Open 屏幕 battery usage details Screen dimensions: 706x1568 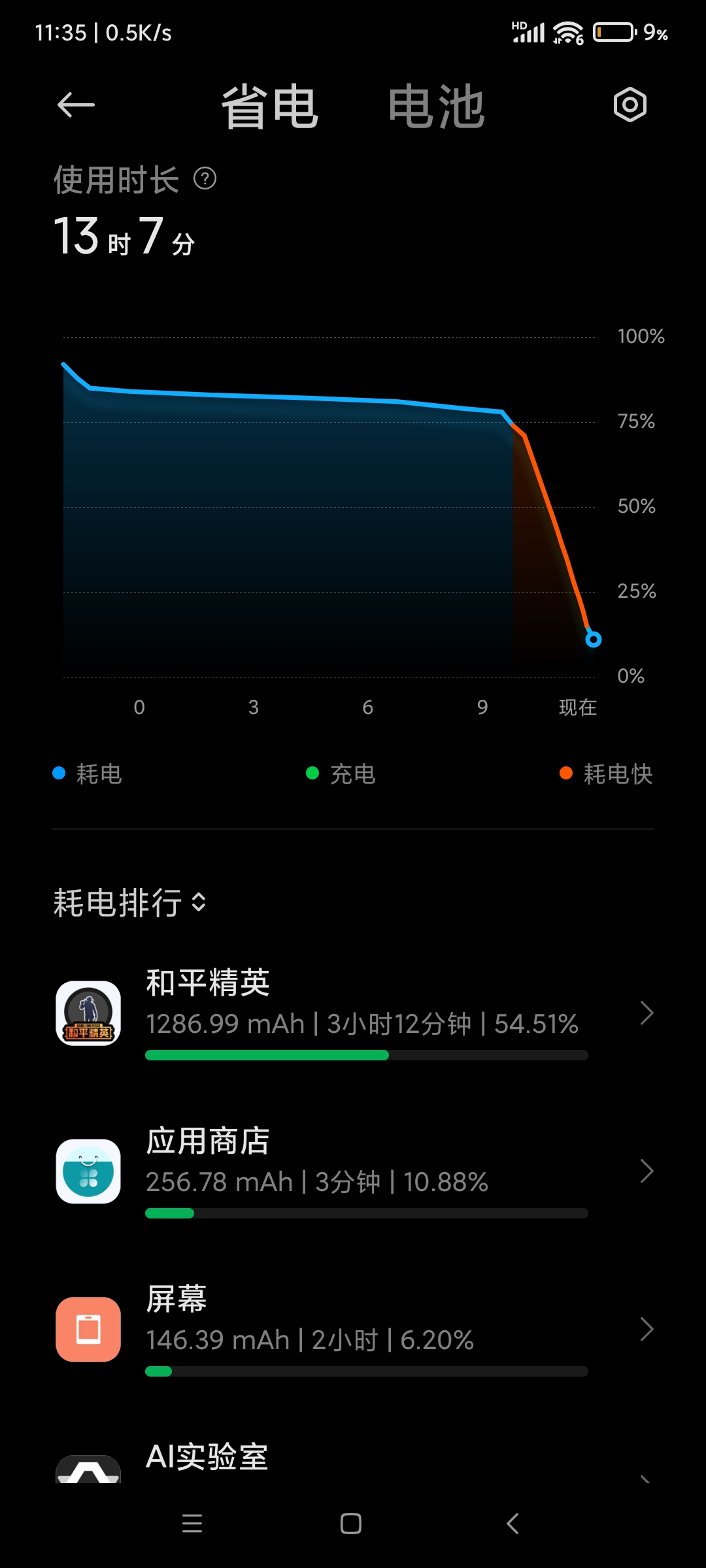(353, 1329)
